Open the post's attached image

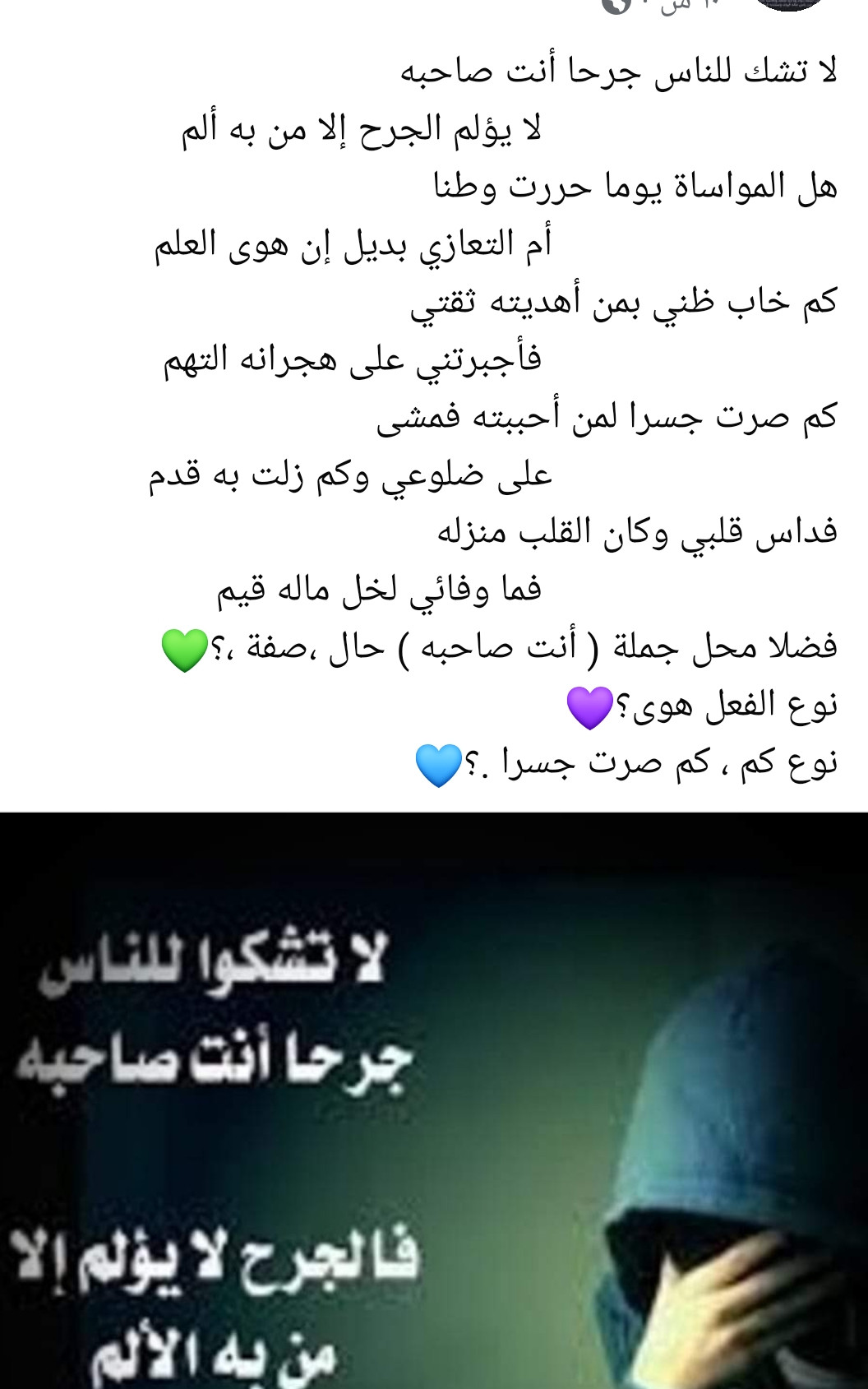click(434, 1100)
